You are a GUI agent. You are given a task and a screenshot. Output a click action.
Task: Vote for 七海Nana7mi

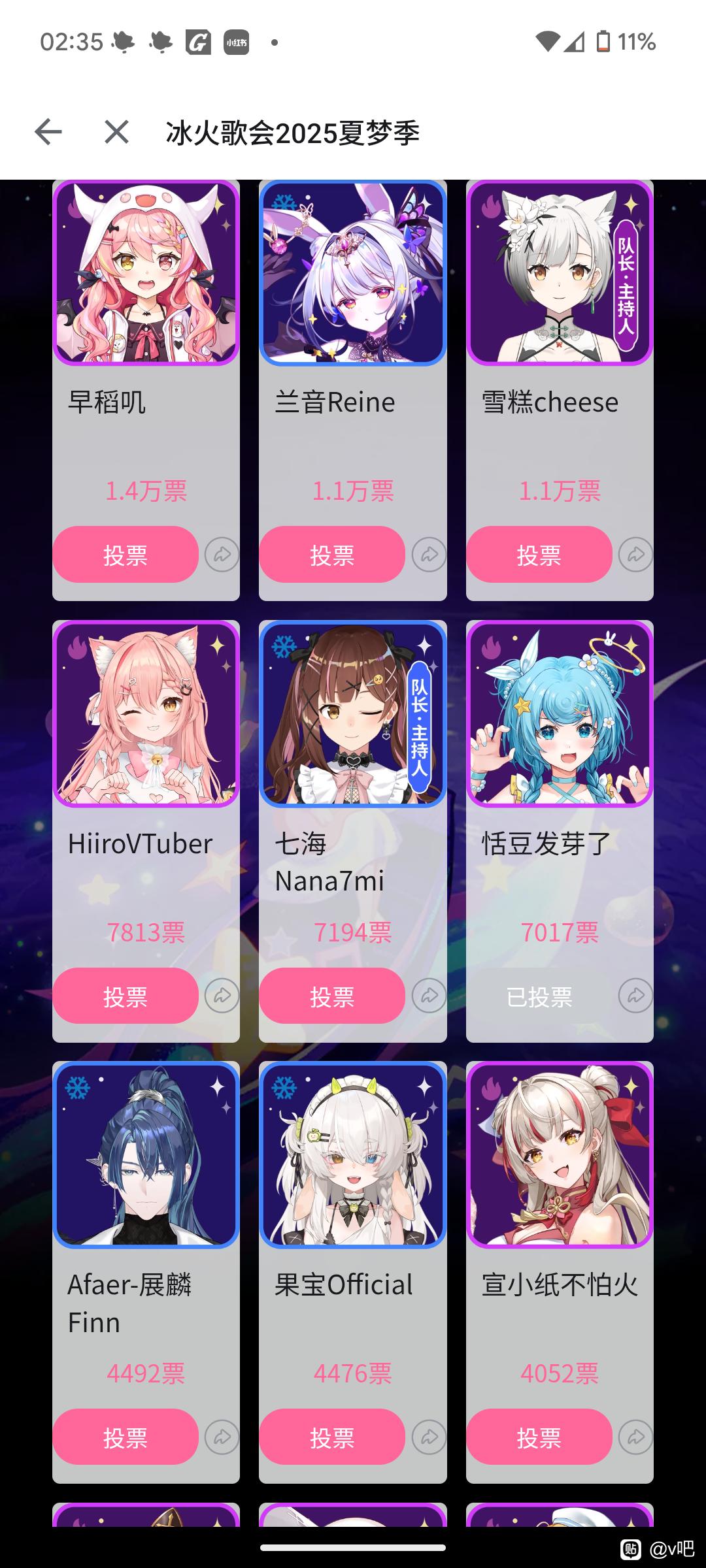tap(332, 996)
